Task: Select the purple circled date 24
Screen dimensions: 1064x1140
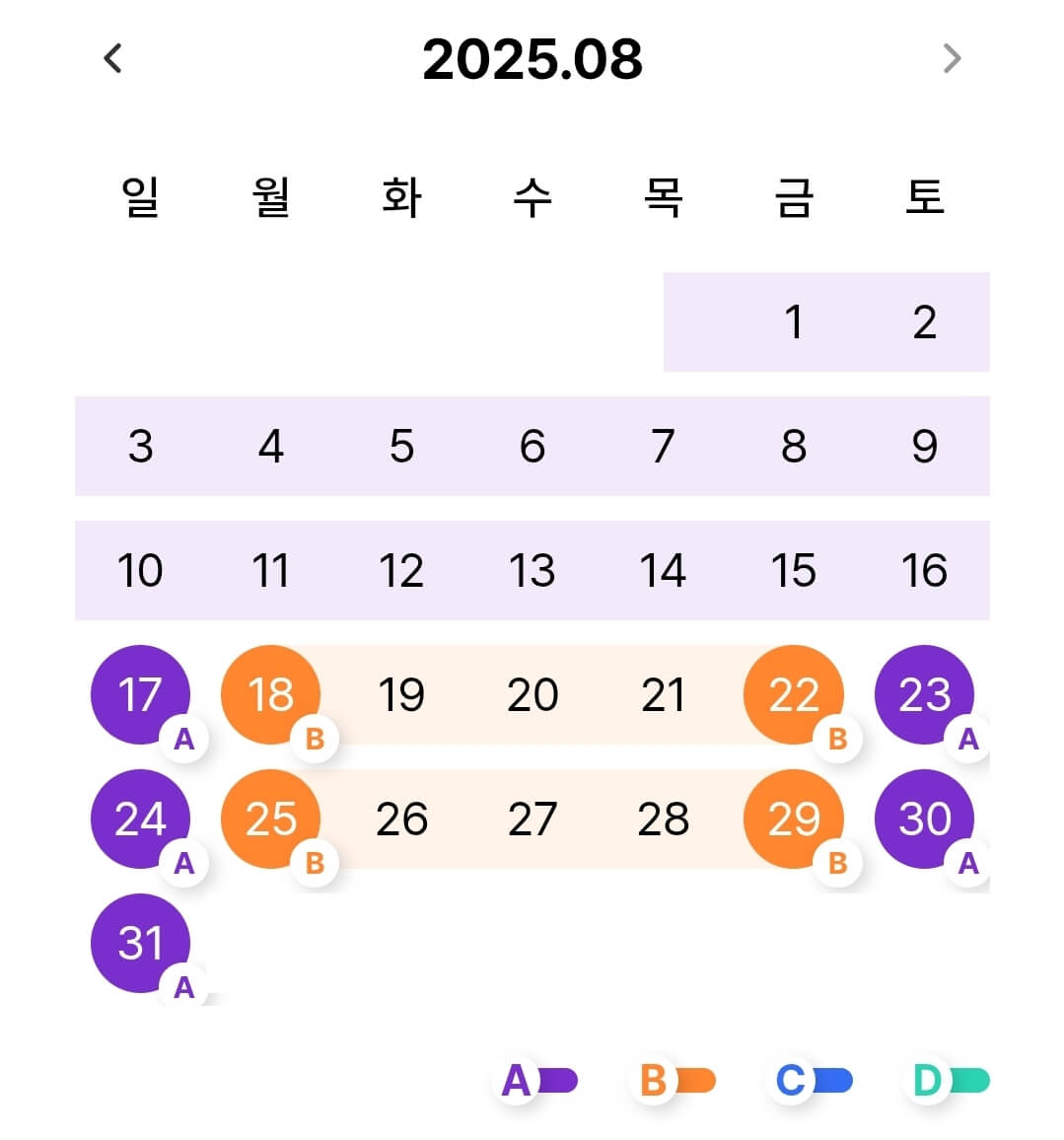Action: click(x=139, y=819)
